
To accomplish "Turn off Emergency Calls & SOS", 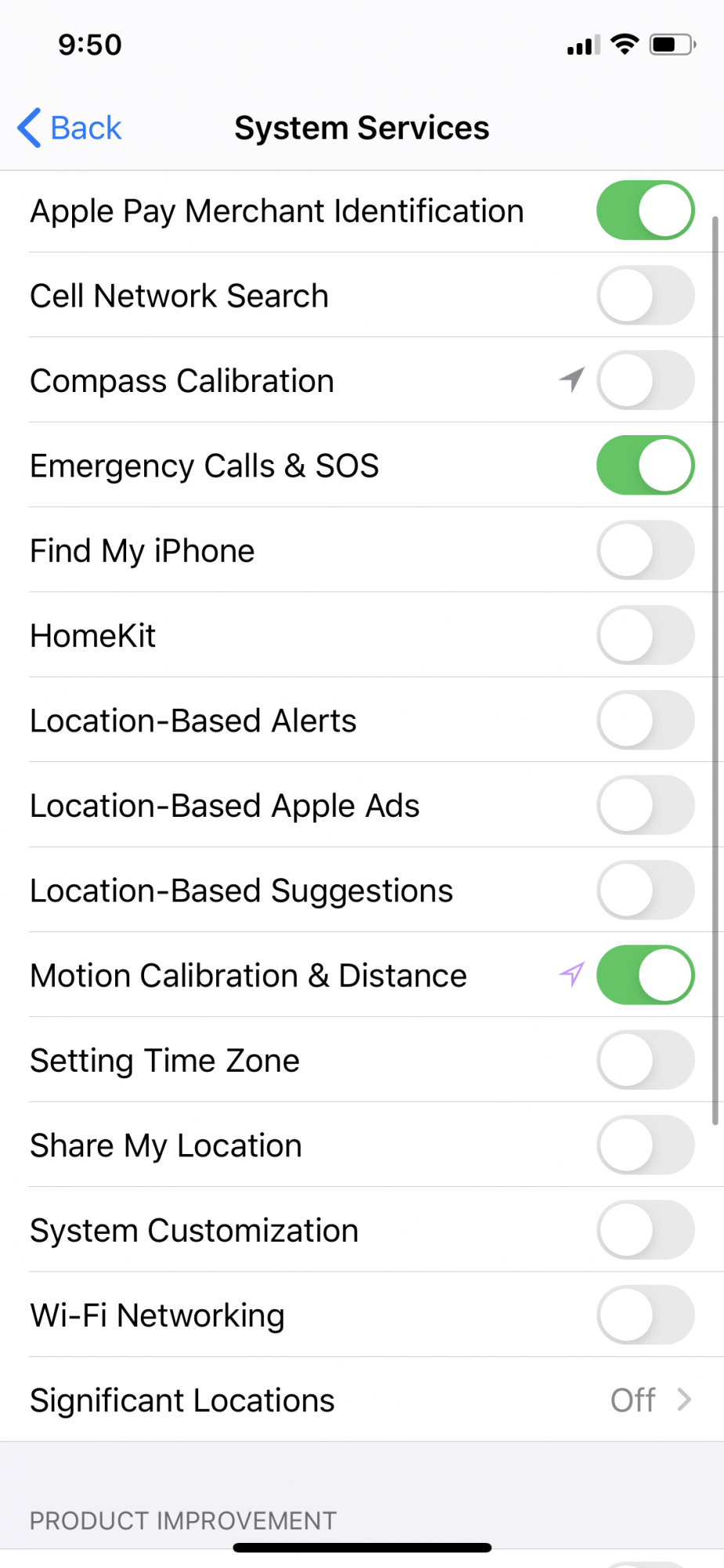I will coord(645,465).
